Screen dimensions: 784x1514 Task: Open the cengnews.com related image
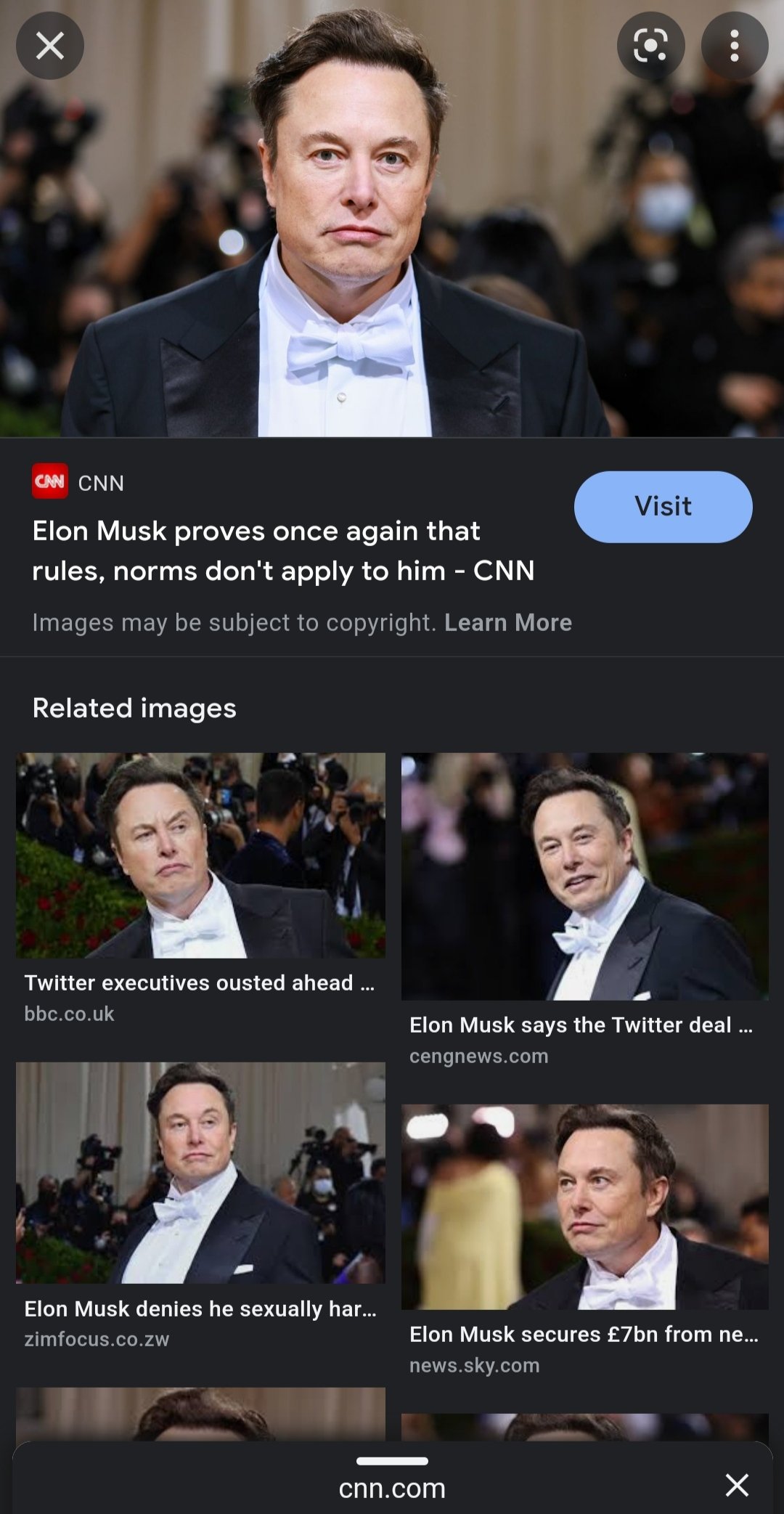tap(584, 876)
